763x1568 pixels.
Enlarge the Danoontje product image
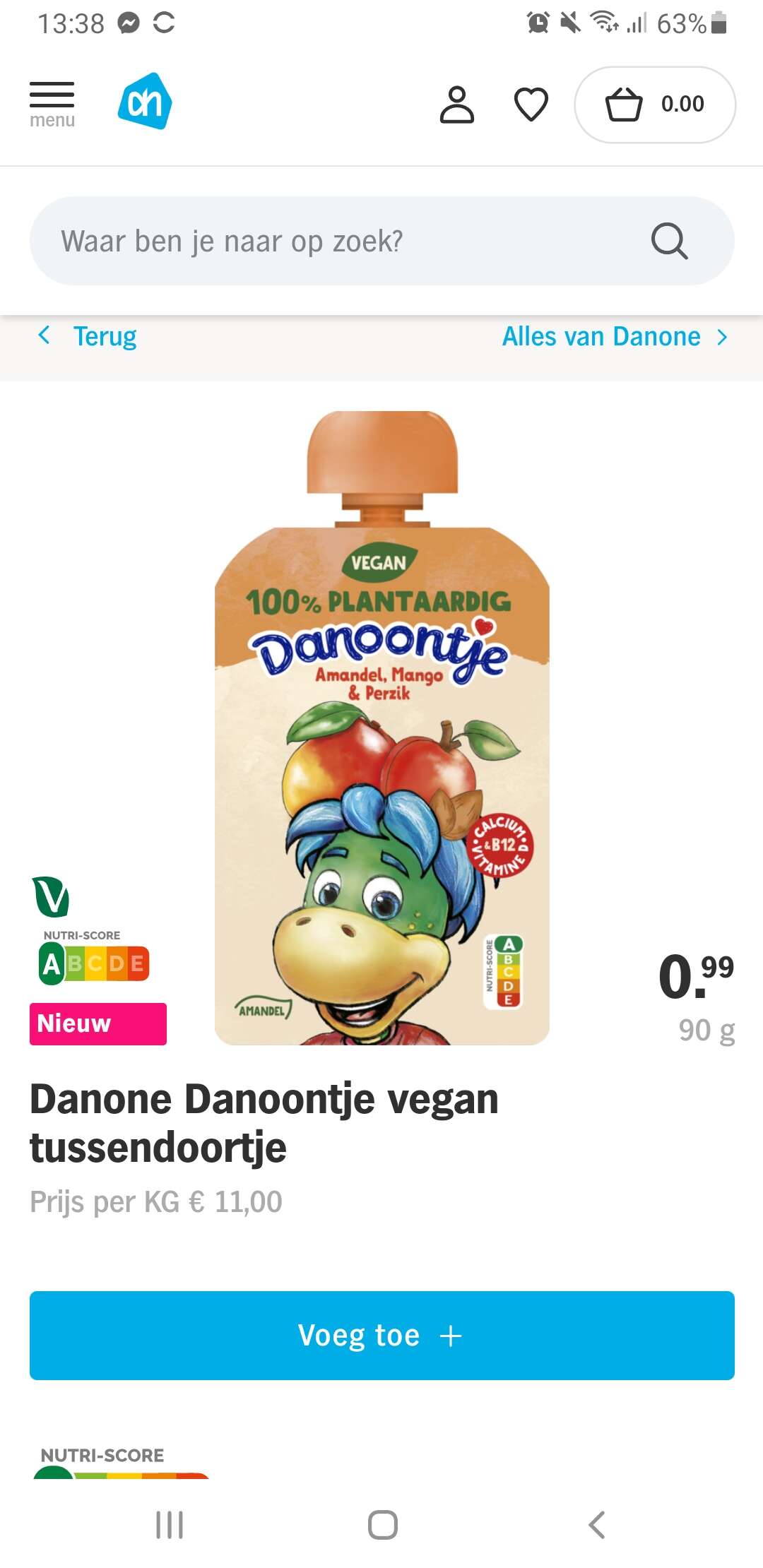[382, 727]
